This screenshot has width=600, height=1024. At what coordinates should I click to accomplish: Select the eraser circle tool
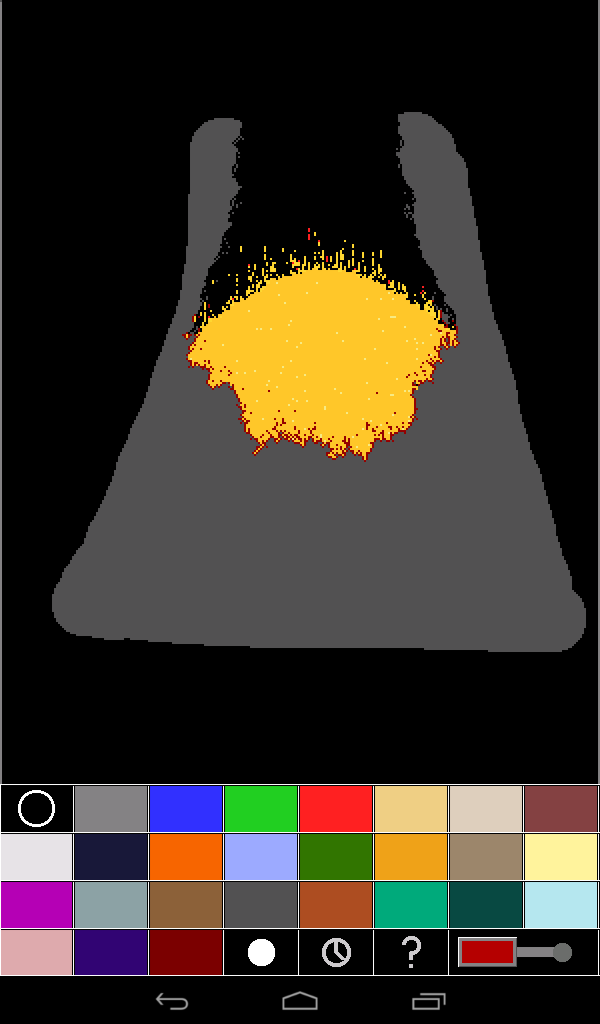37,808
